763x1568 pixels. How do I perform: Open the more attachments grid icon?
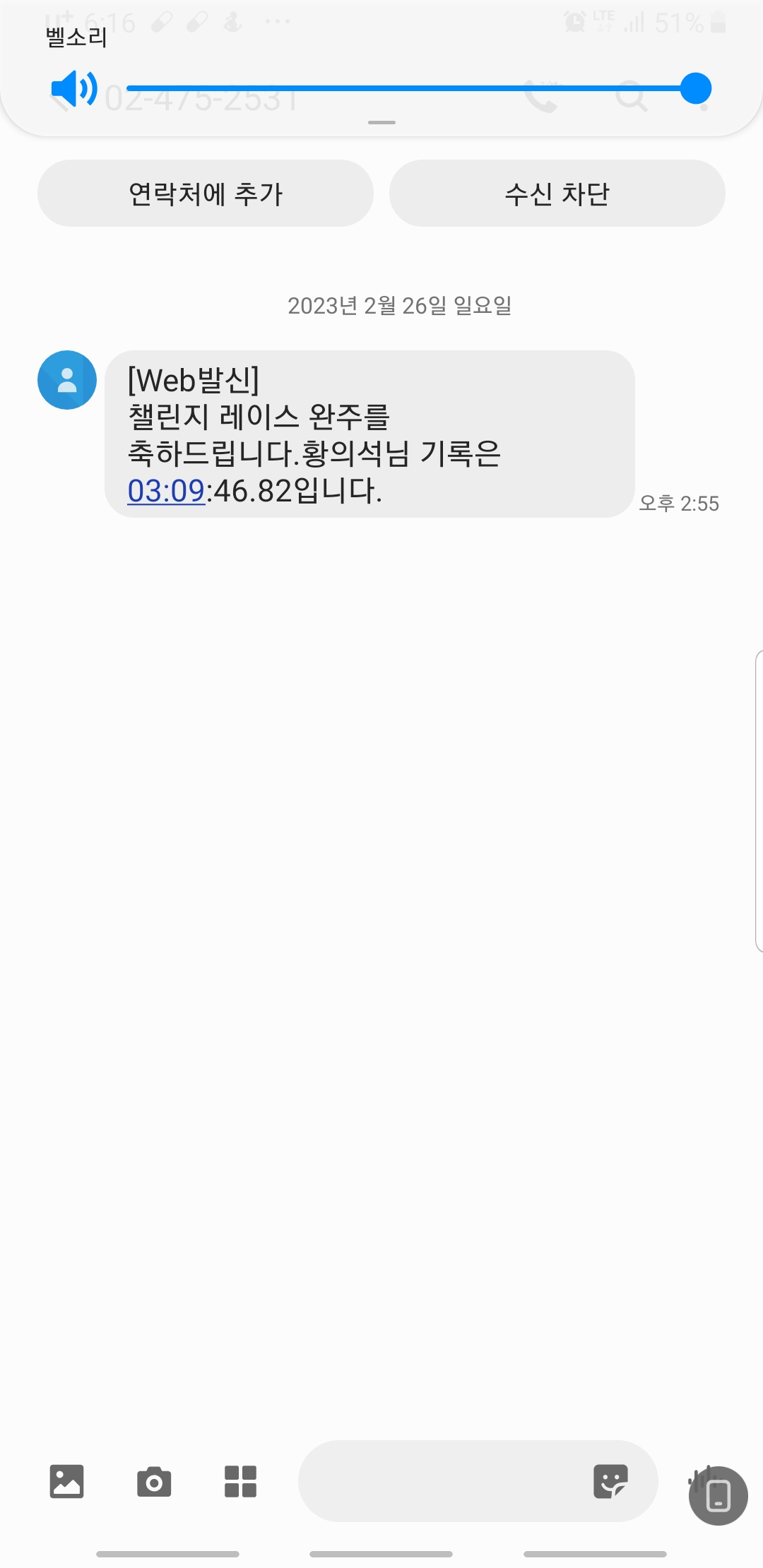tap(240, 1481)
